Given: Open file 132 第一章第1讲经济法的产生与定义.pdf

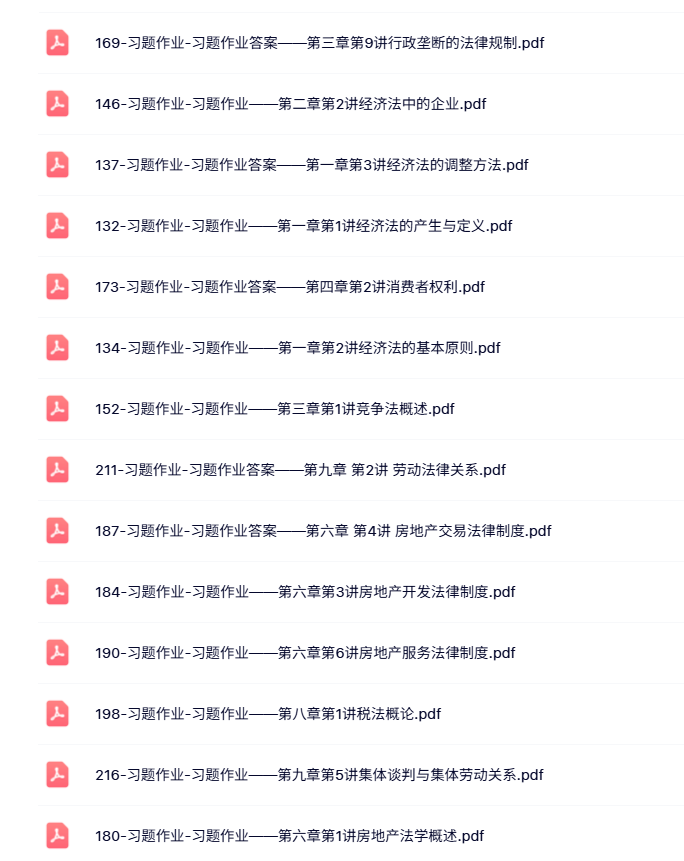Looking at the screenshot, I should click(x=303, y=226).
